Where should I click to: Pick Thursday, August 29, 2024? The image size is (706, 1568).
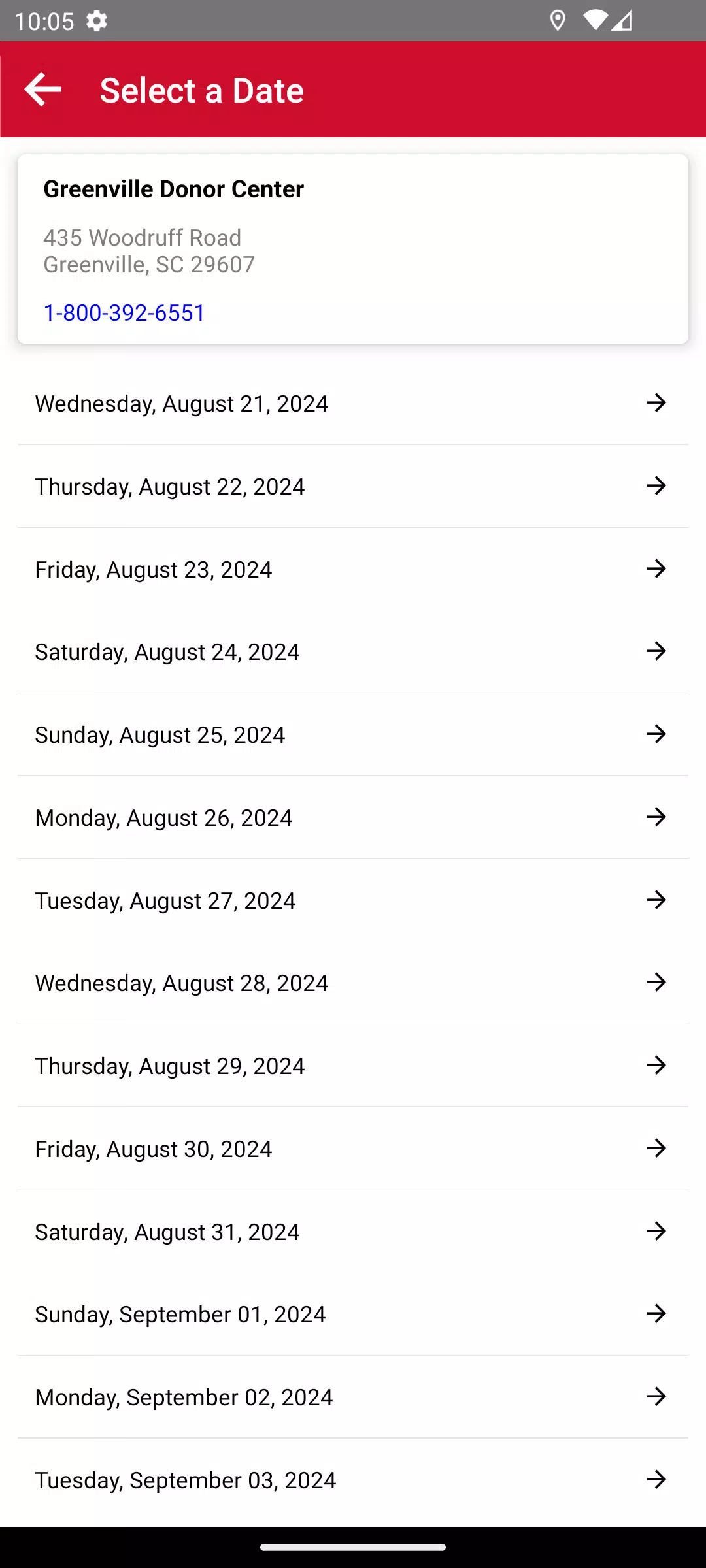[x=353, y=1066]
